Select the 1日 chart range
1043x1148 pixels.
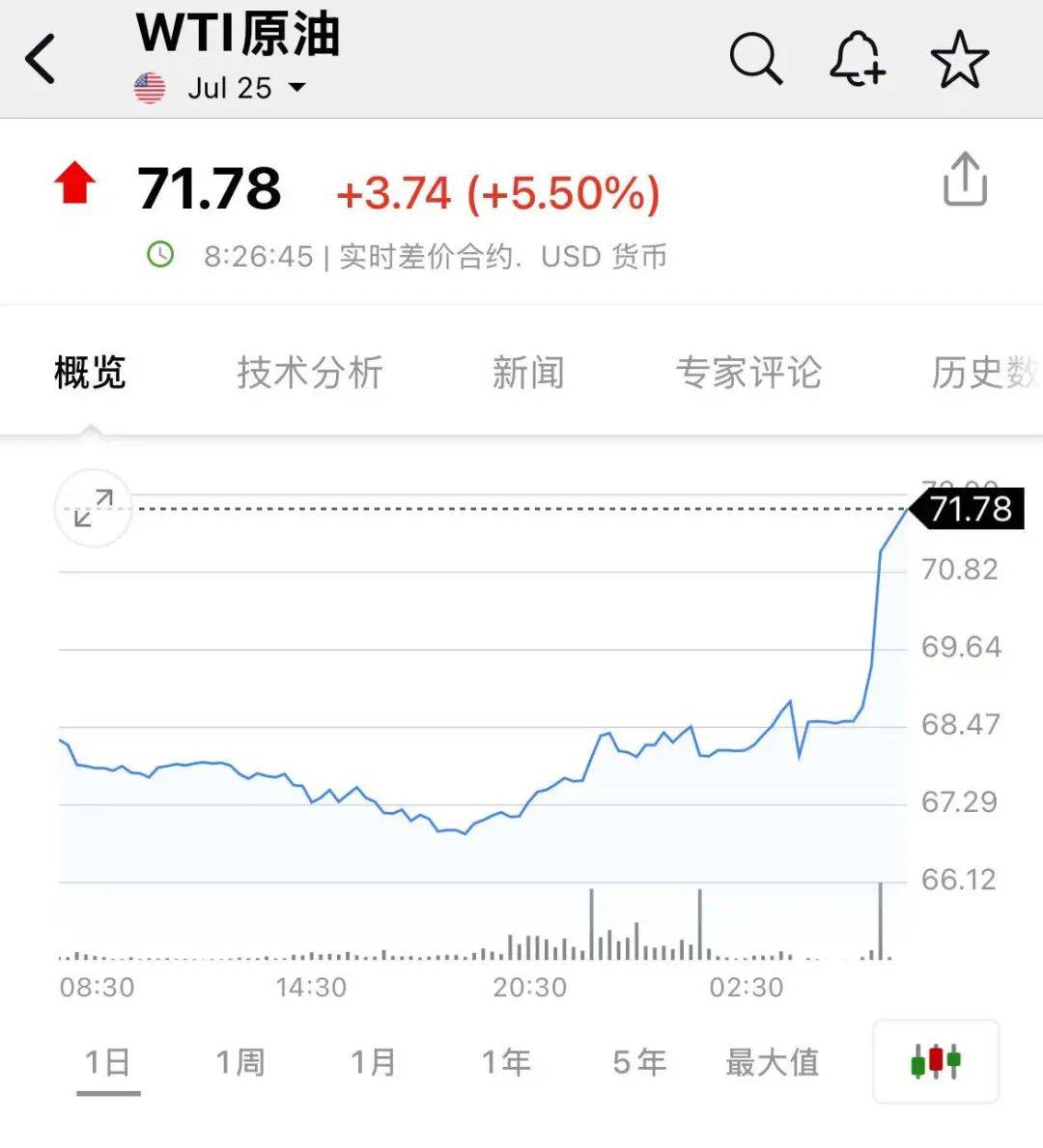(107, 1062)
